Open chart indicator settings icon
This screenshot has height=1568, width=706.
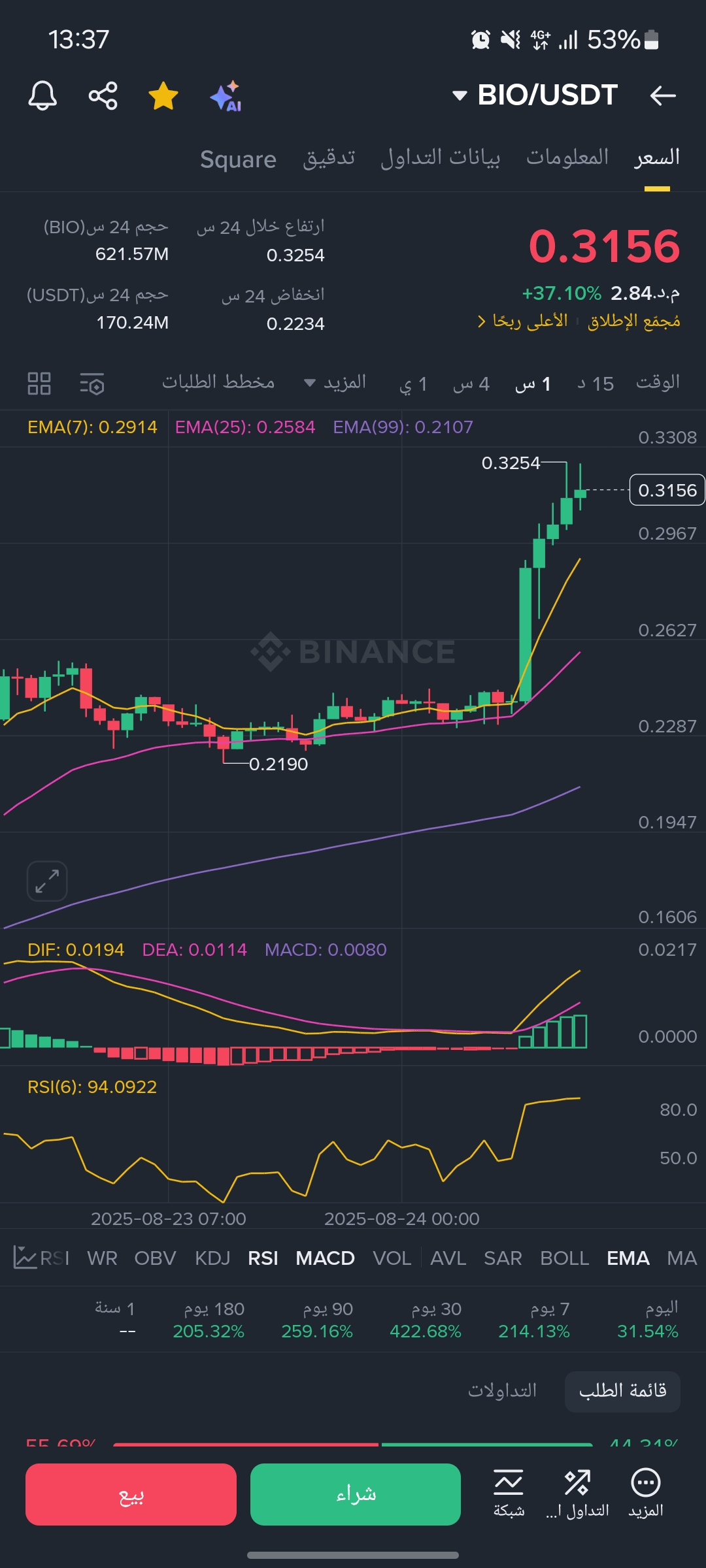(x=92, y=384)
